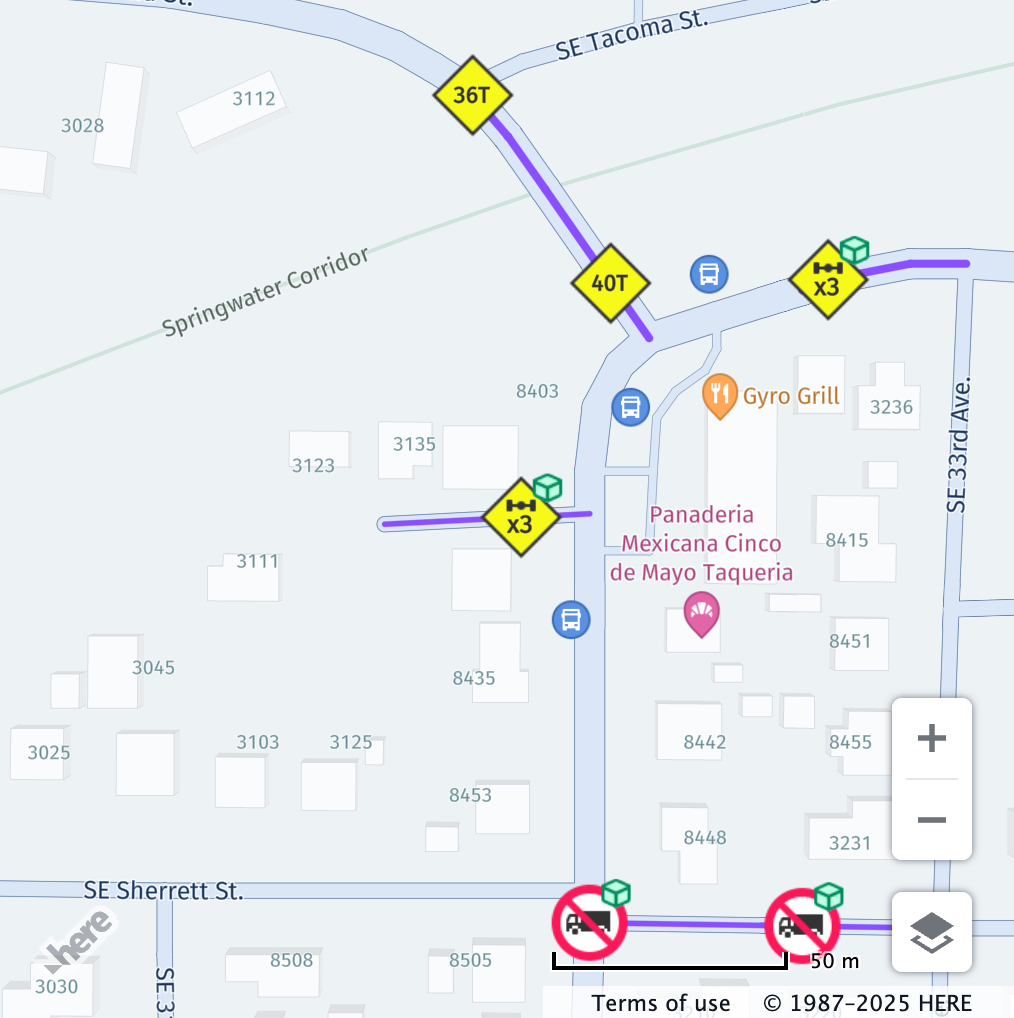
Task: Select the Panaderia Mexicana bakery pin
Action: [701, 614]
